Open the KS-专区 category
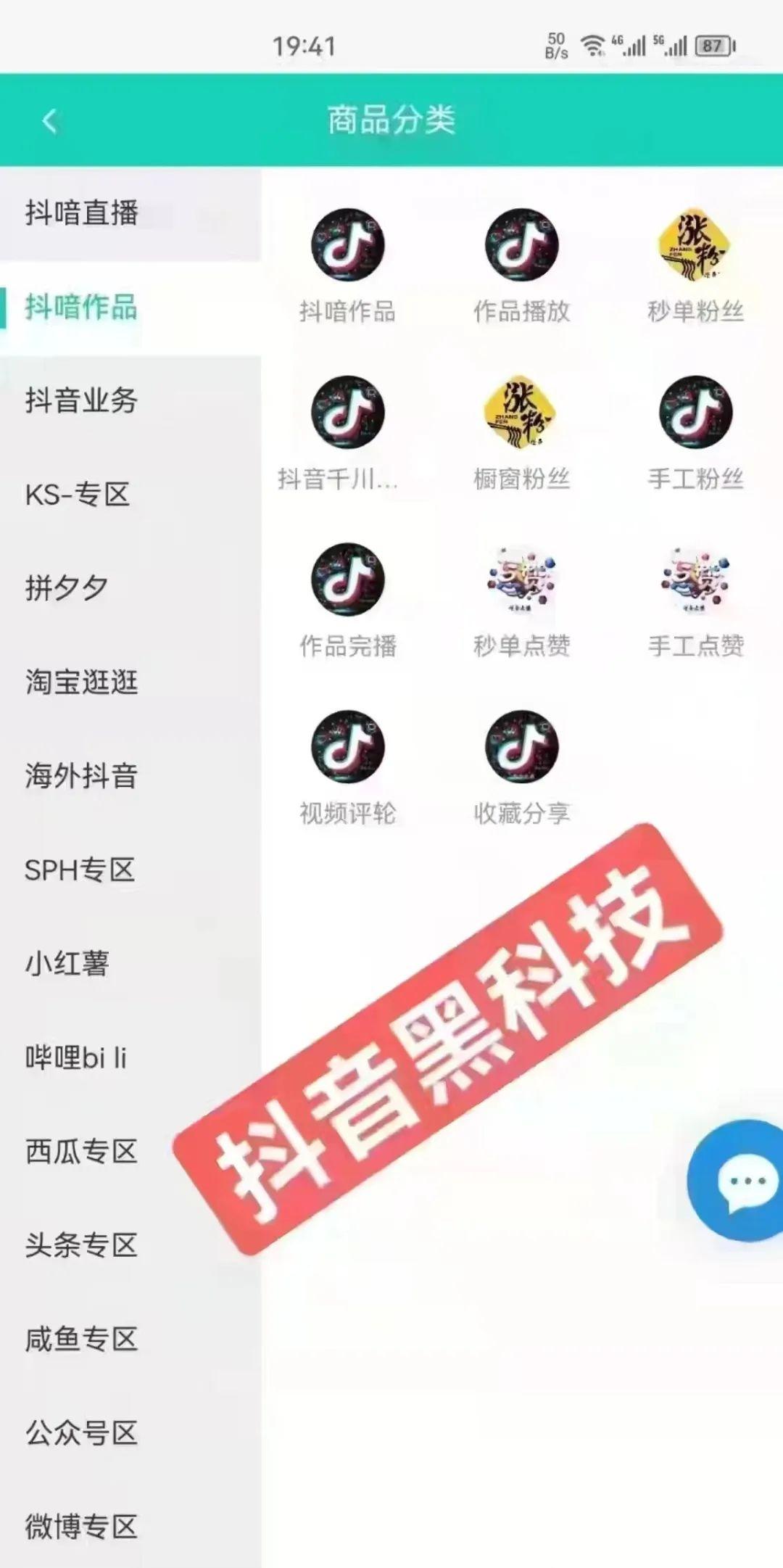 click(130, 495)
